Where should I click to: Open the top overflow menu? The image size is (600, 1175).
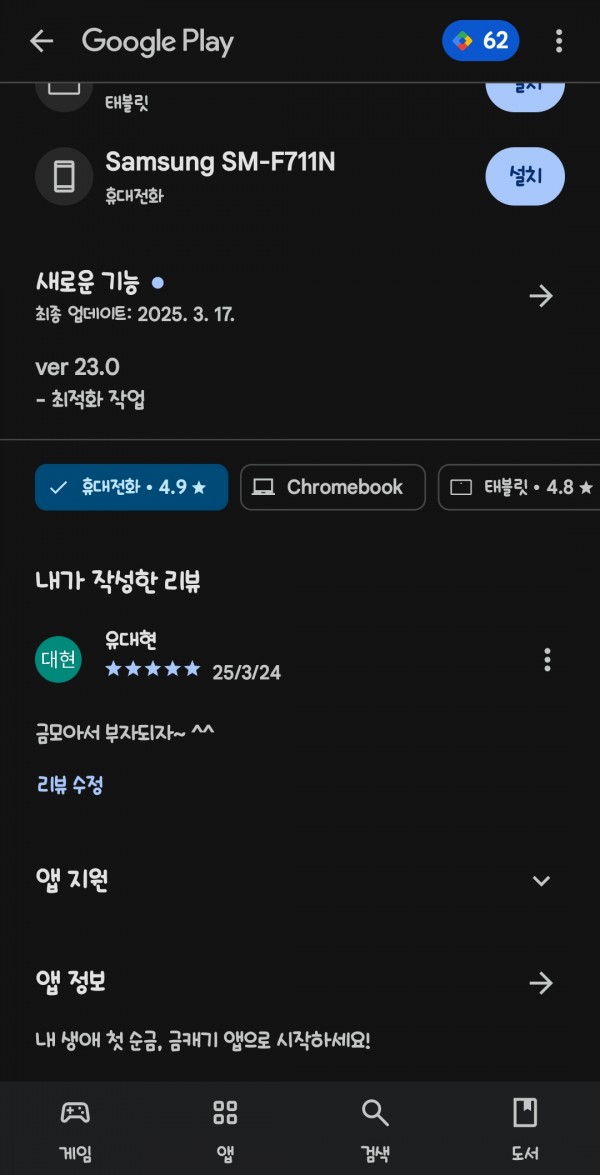pos(559,41)
